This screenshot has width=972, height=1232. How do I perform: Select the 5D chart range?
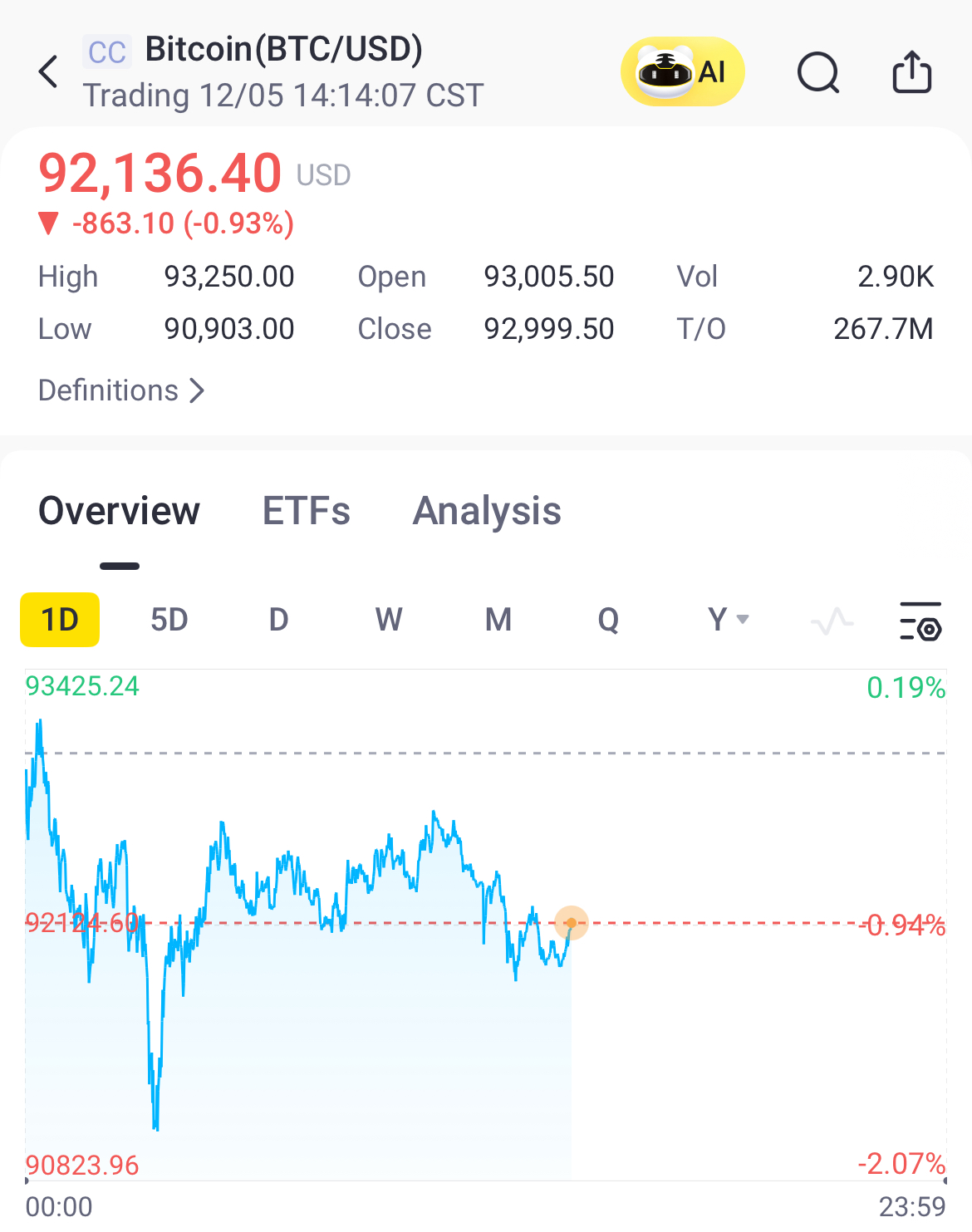pyautogui.click(x=169, y=620)
